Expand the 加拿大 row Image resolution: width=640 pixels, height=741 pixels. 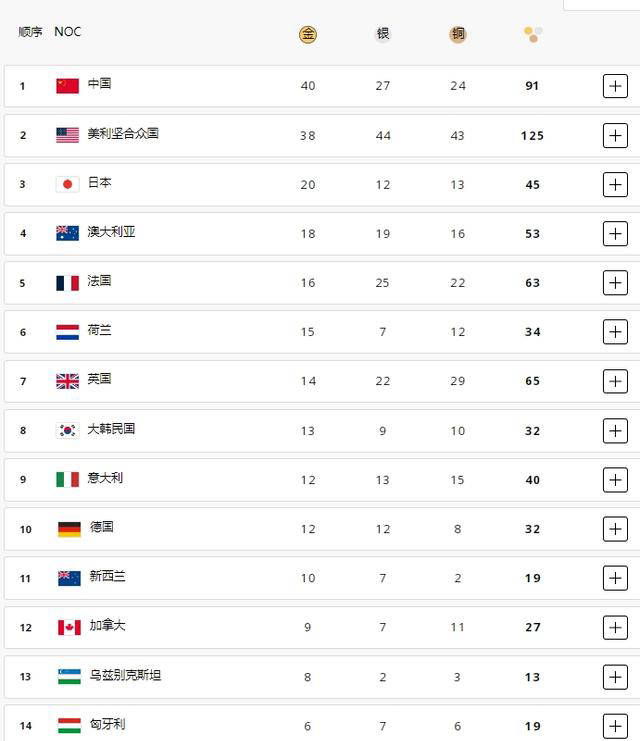(615, 627)
